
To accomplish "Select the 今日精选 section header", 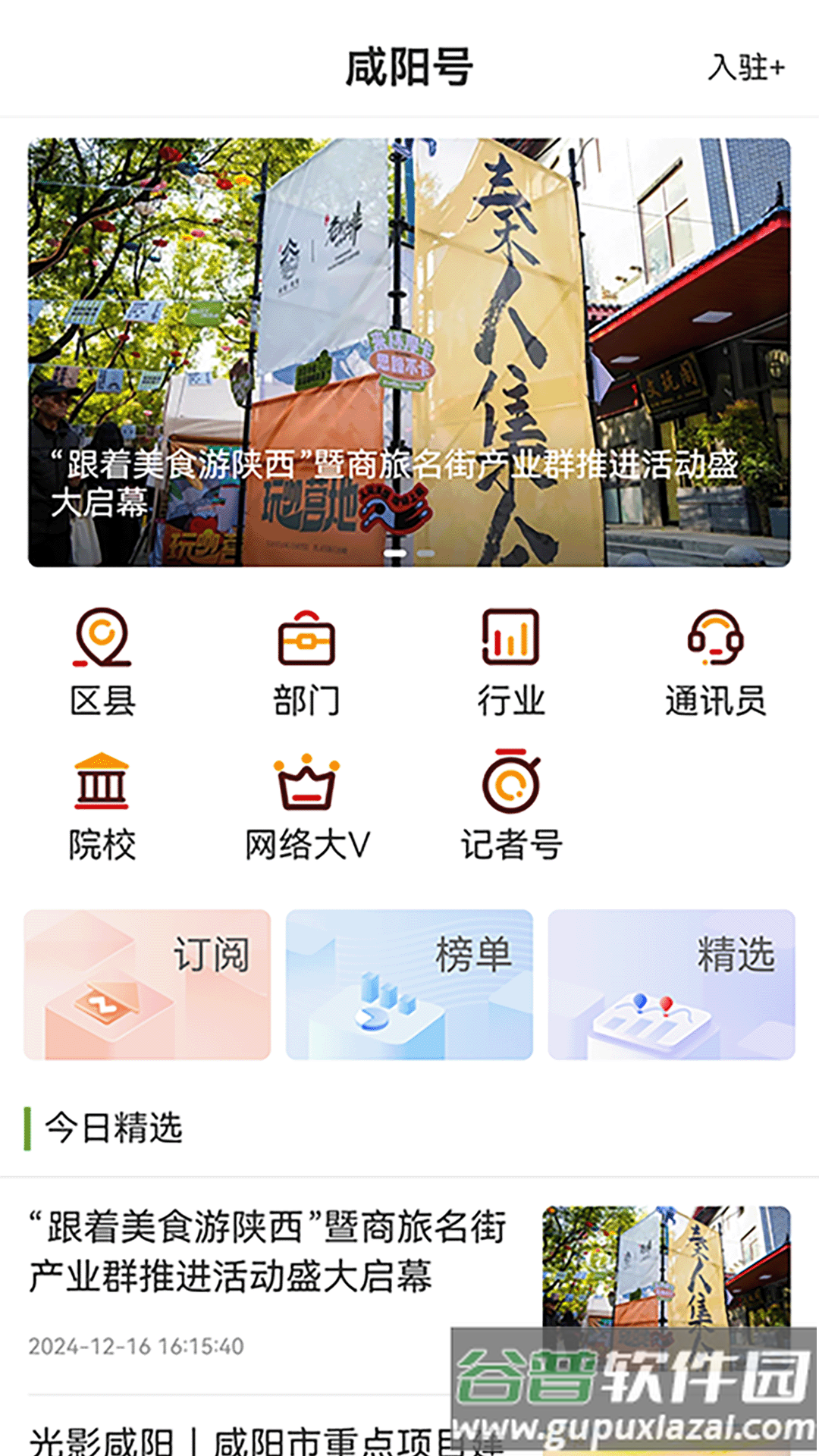I will click(x=114, y=1128).
